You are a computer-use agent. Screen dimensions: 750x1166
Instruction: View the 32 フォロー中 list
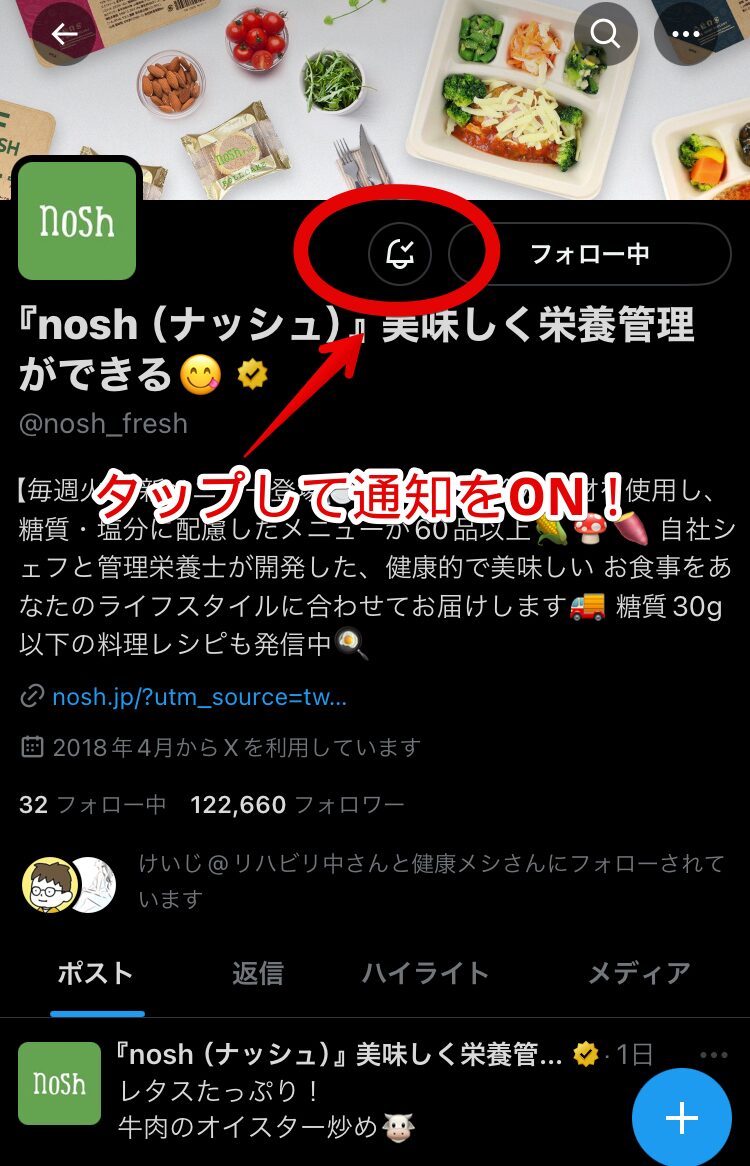coord(92,804)
